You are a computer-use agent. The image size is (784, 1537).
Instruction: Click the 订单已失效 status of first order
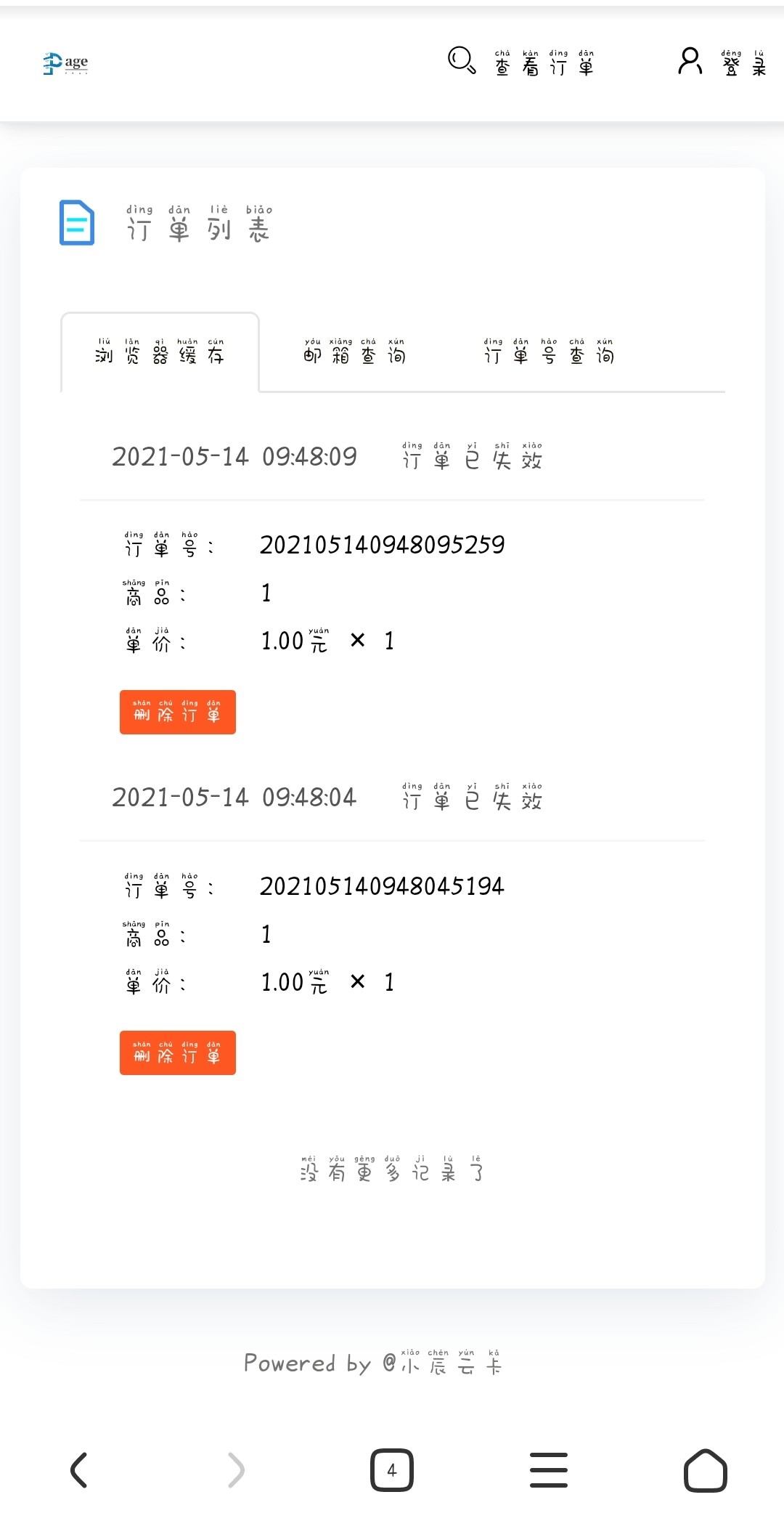tap(473, 456)
